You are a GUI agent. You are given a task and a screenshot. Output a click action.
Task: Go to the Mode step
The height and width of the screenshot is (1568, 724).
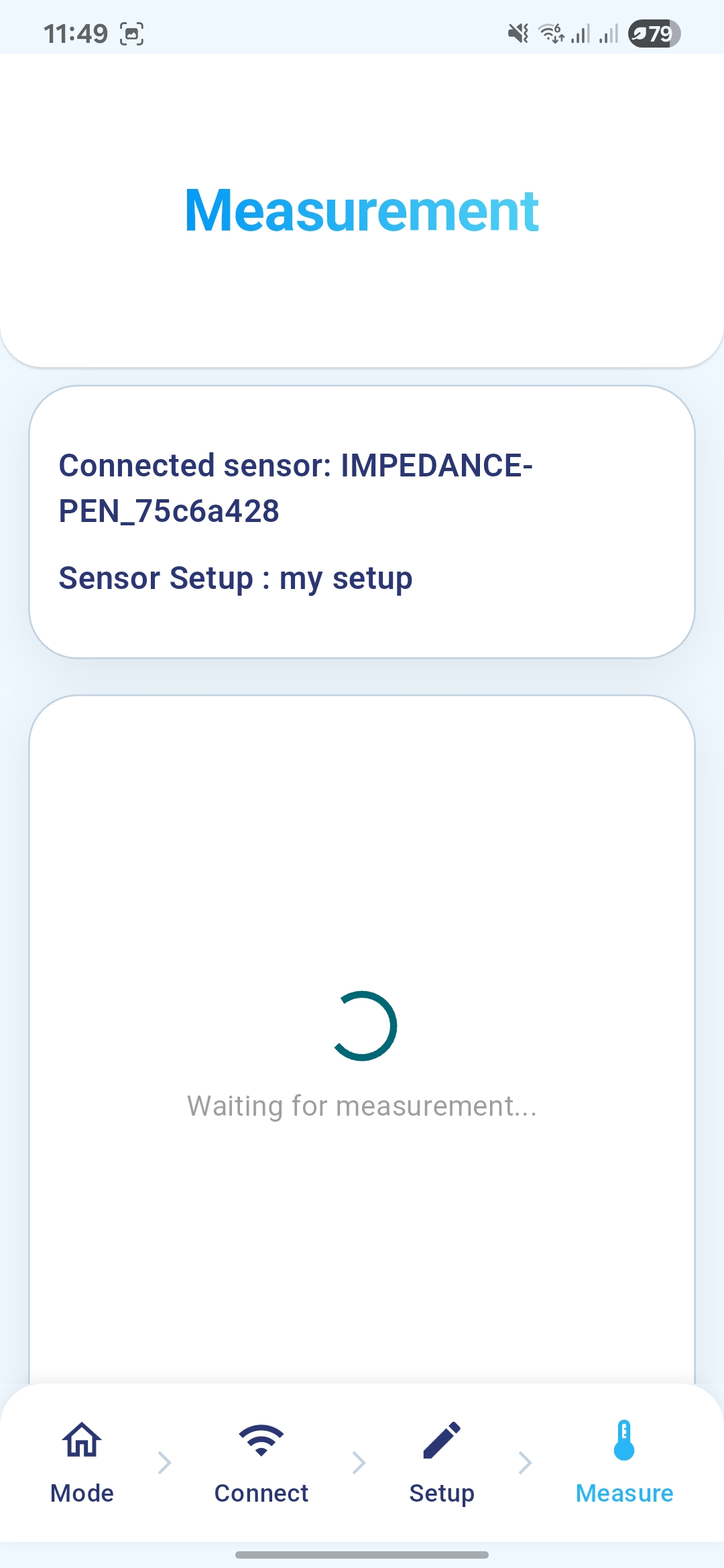(x=82, y=1463)
